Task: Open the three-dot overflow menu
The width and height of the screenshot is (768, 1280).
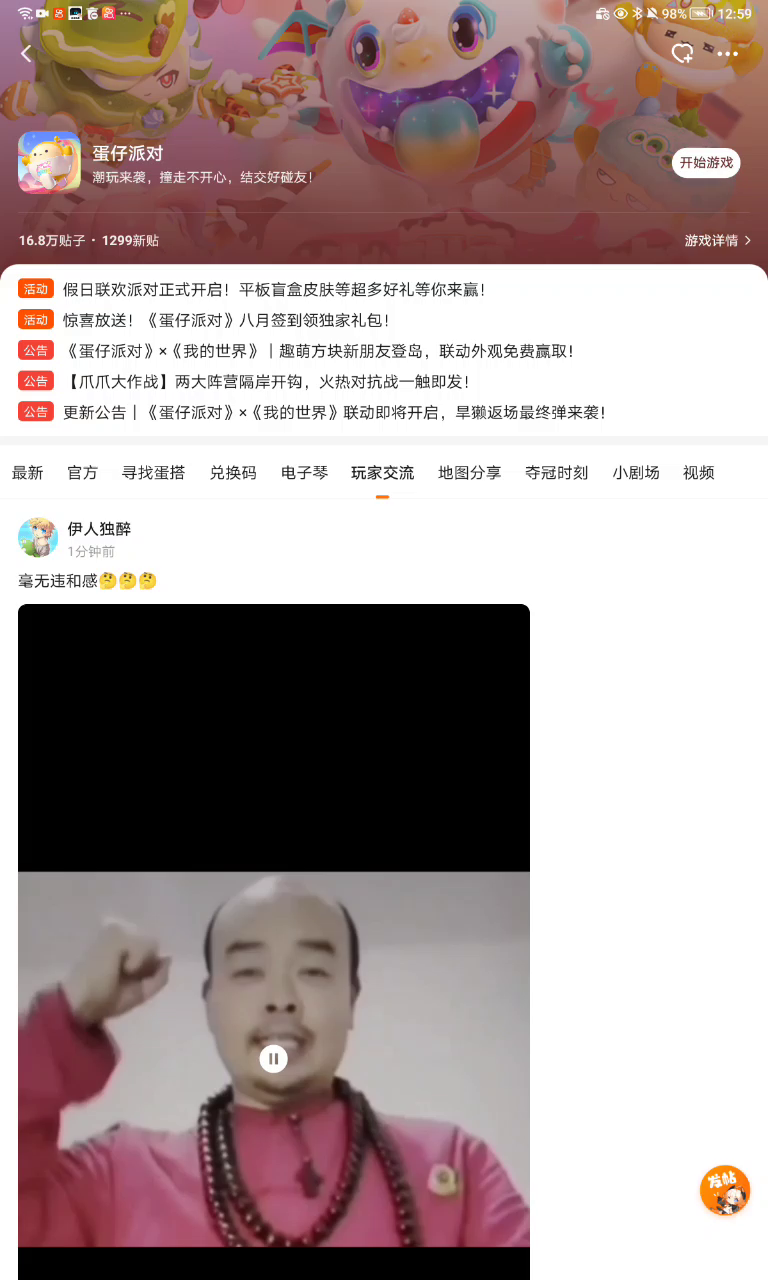Action: pos(727,54)
